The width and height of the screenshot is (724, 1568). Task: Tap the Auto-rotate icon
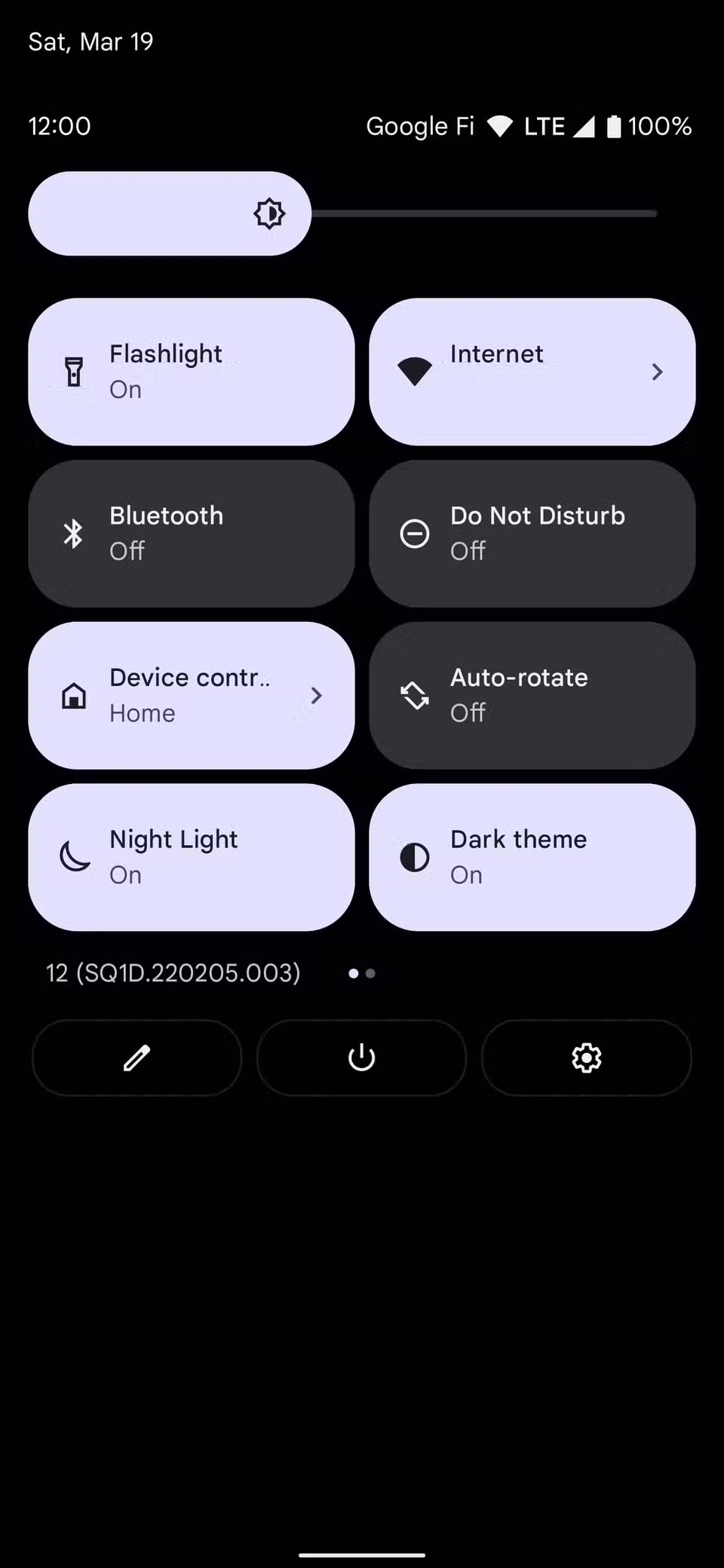[x=413, y=695]
